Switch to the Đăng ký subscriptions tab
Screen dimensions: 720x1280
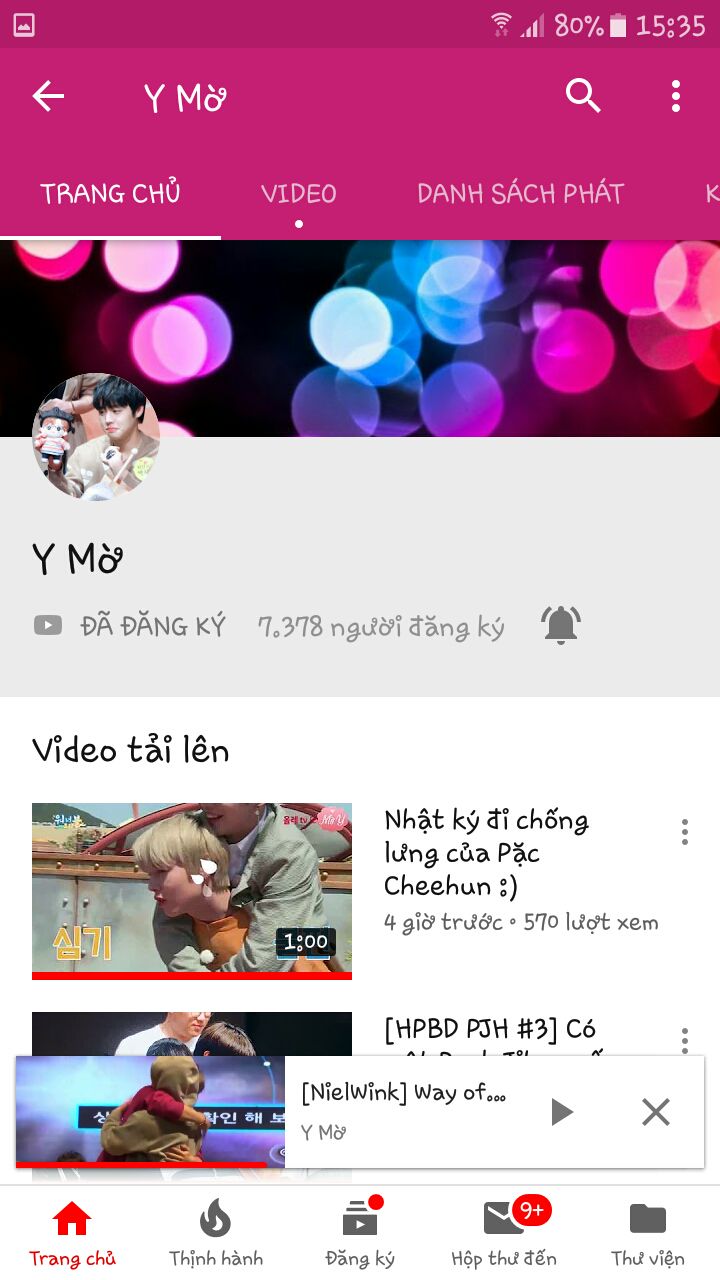[x=360, y=1234]
